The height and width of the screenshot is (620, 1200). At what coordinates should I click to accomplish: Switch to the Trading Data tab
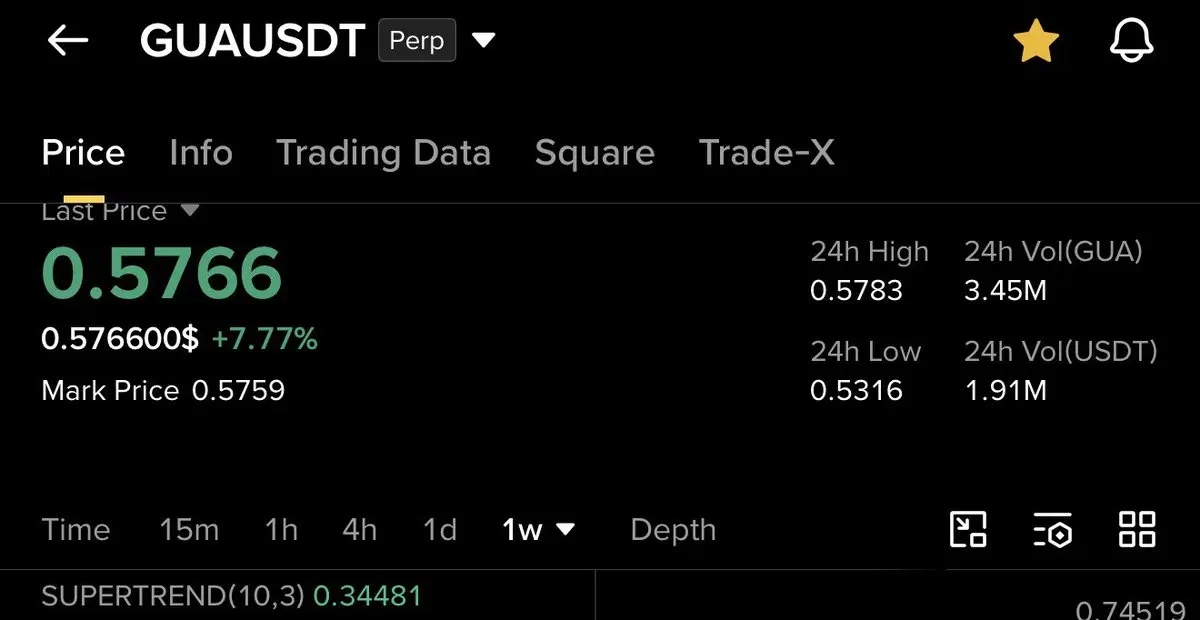tap(383, 153)
